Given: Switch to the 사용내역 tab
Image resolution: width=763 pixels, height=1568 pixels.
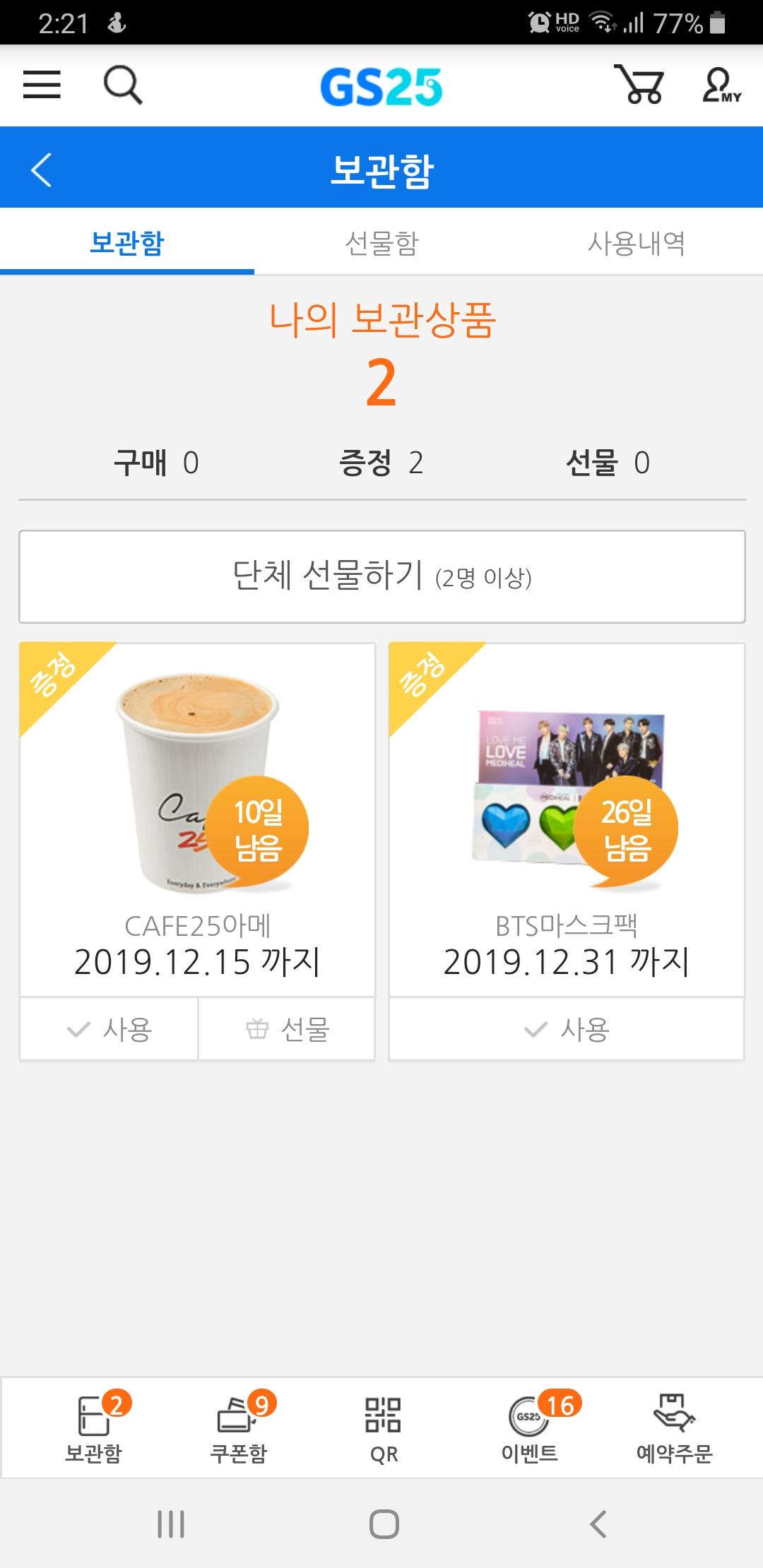Looking at the screenshot, I should point(636,243).
